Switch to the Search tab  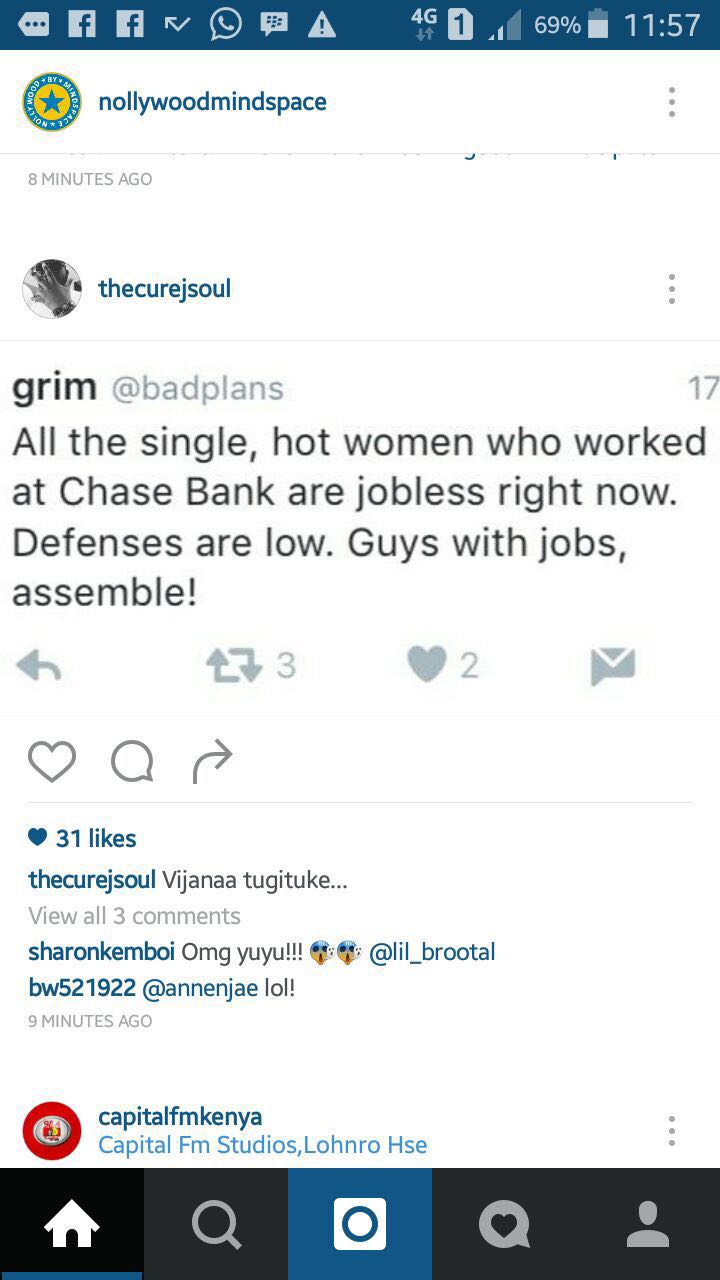tap(216, 1224)
